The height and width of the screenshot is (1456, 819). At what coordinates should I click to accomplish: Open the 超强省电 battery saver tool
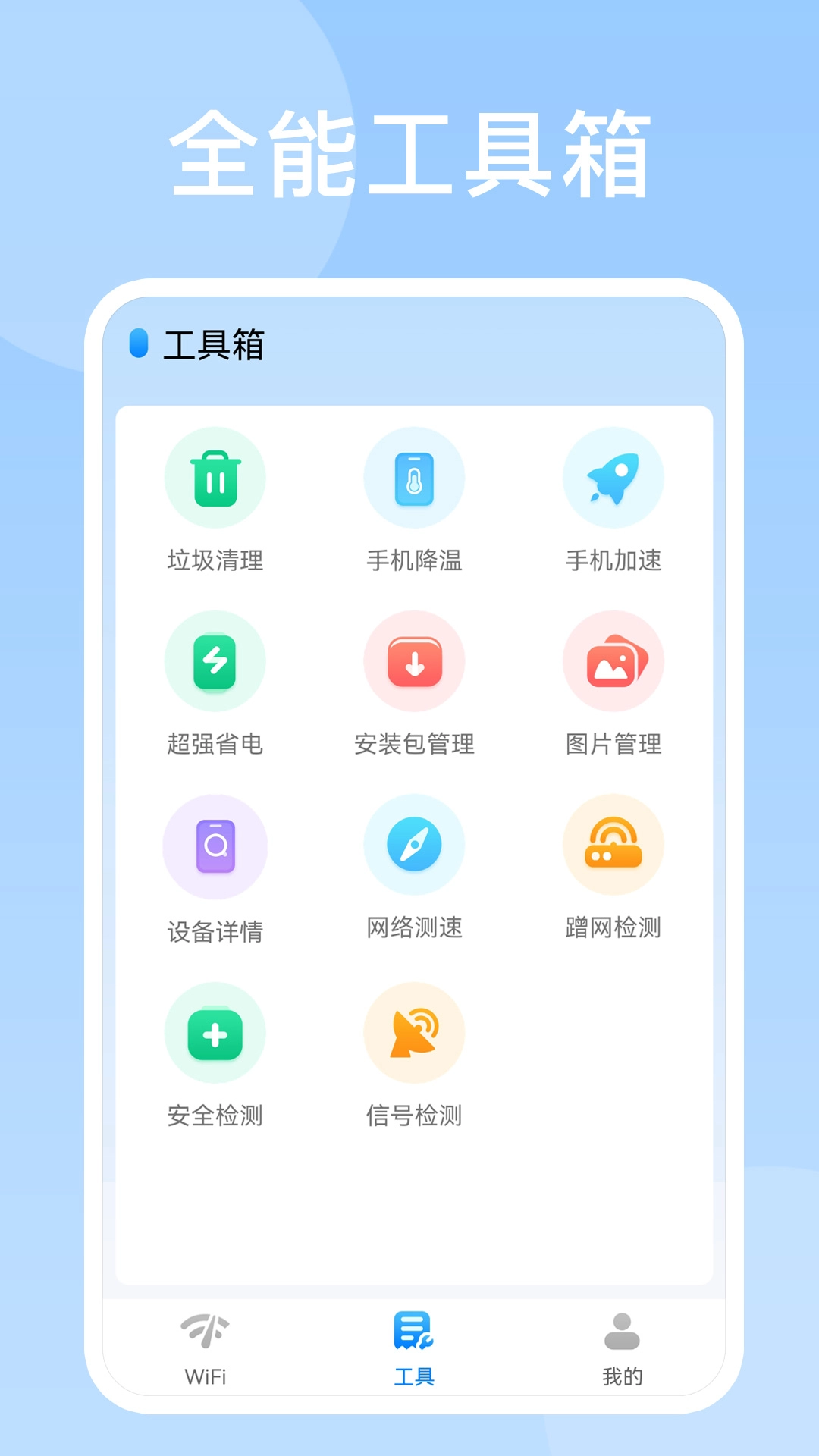click(215, 661)
